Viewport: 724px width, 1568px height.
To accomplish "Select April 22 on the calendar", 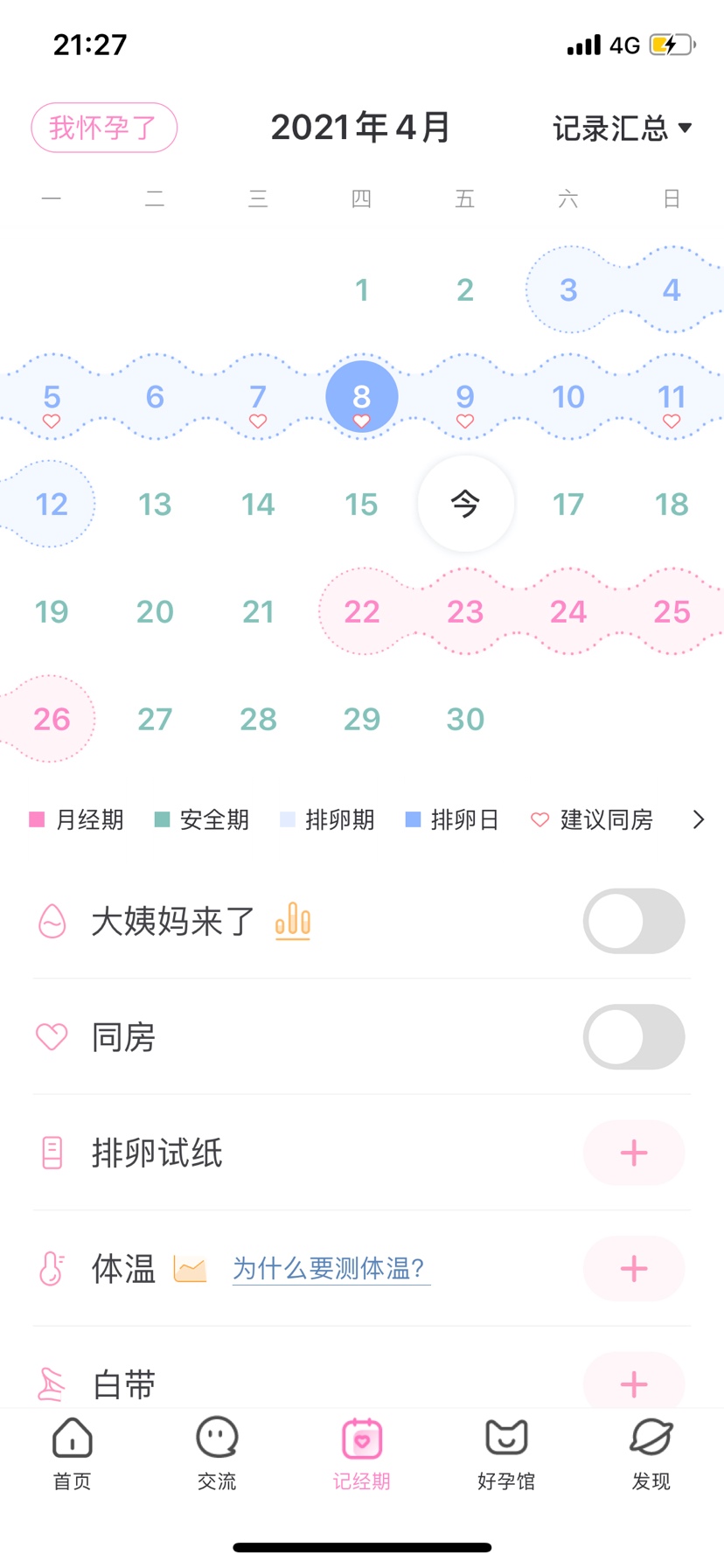I will coord(361,611).
